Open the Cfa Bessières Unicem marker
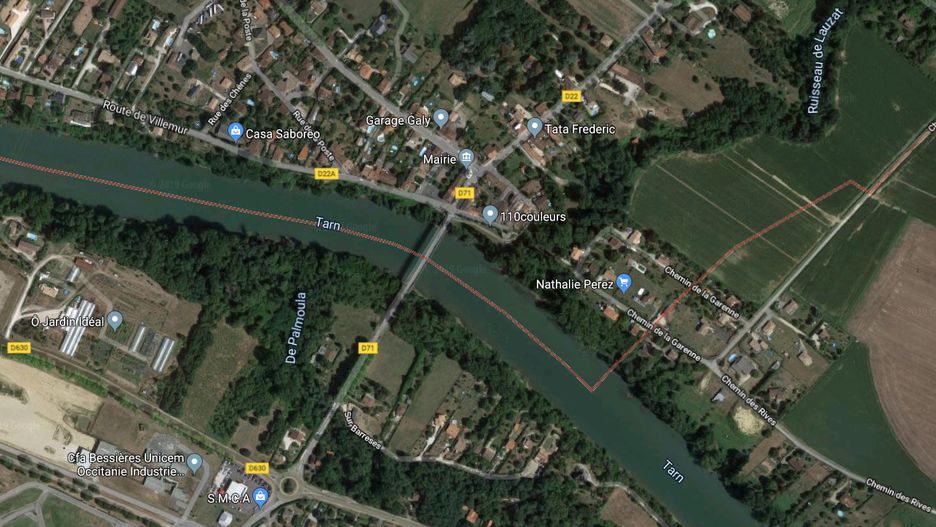Viewport: 936px width, 527px height. tap(194, 462)
